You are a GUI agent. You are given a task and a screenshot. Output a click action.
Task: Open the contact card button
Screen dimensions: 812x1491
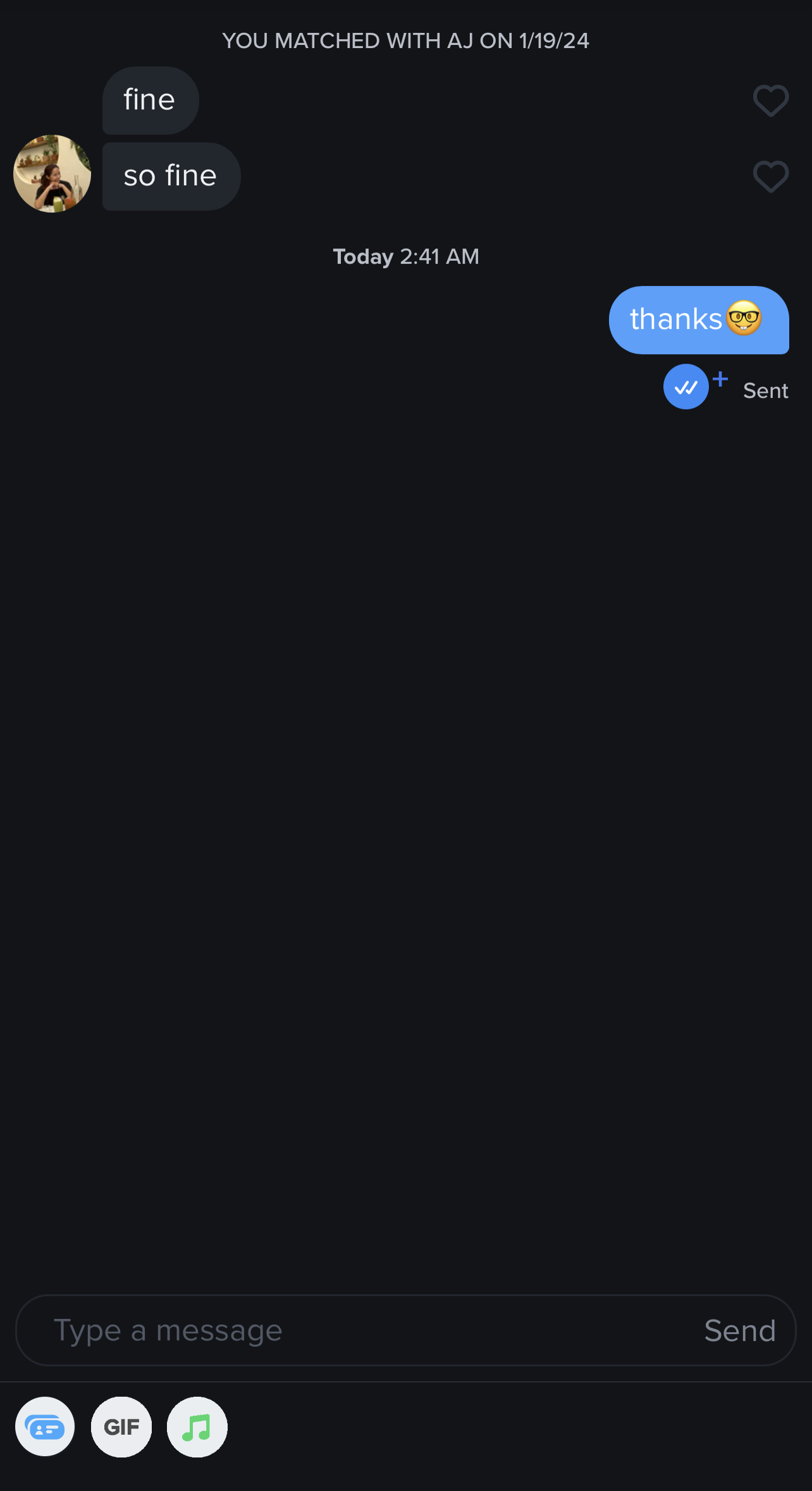(x=45, y=1427)
